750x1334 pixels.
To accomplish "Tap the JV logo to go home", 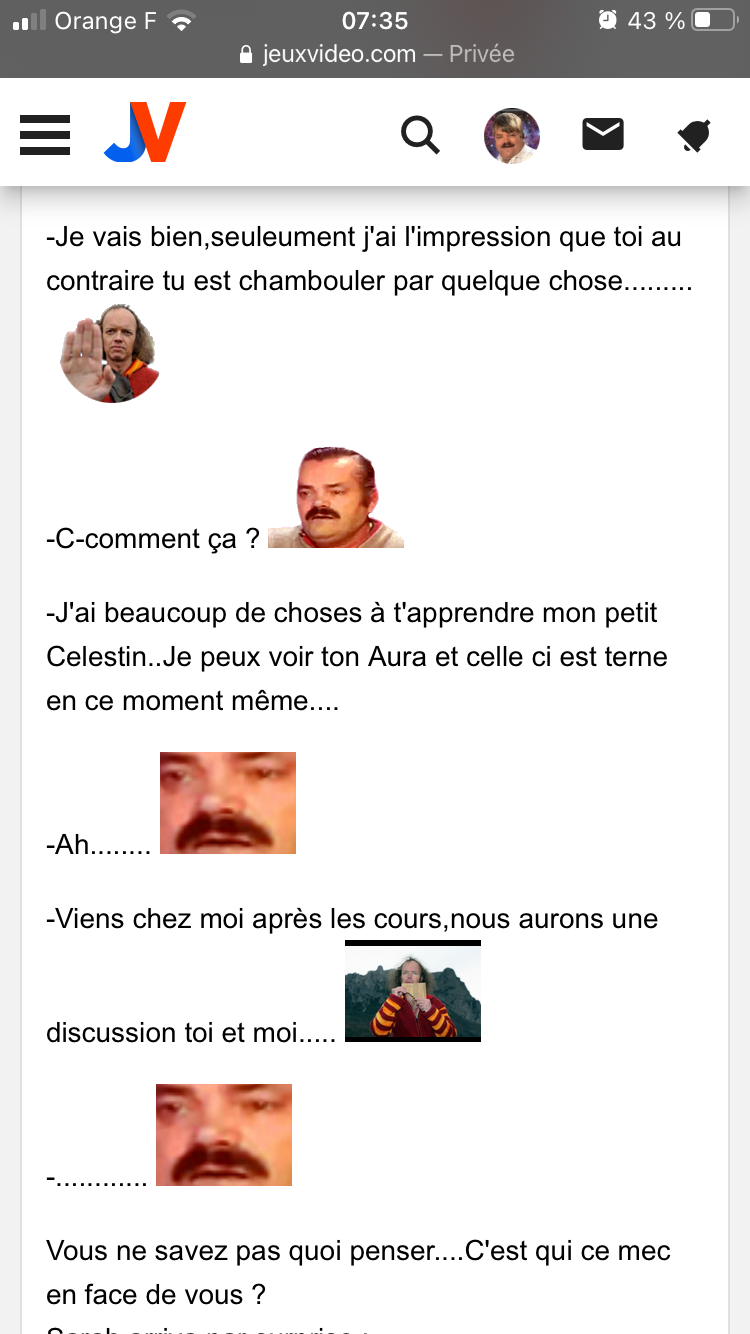I will (145, 132).
